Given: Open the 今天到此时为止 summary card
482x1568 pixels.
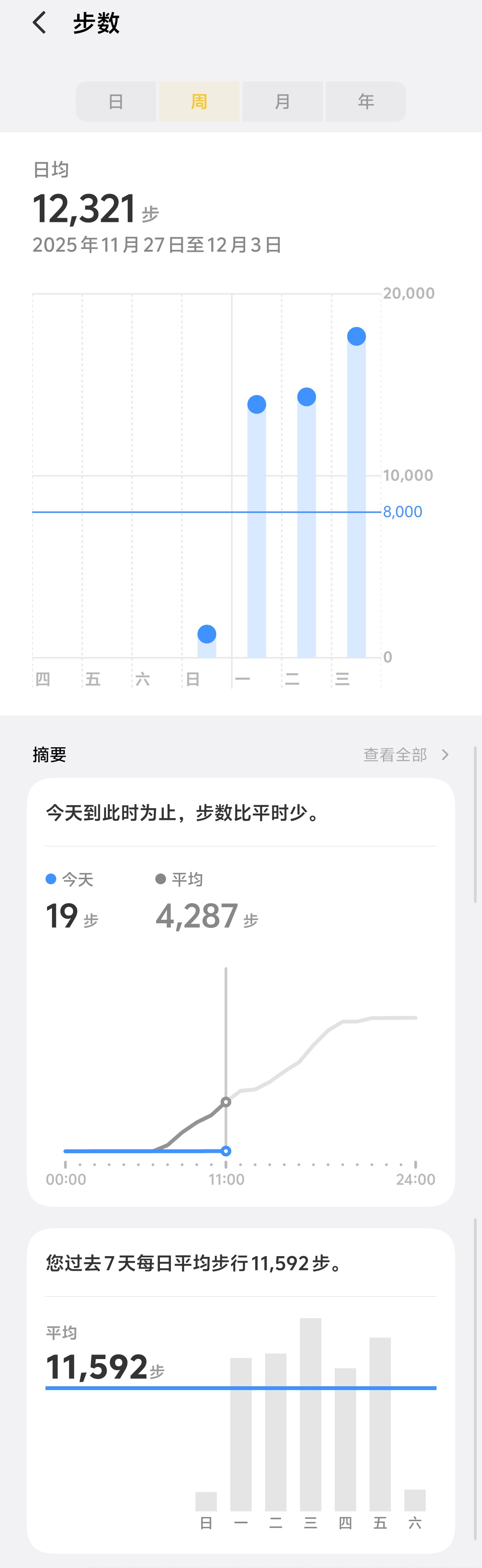Looking at the screenshot, I should (x=241, y=992).
